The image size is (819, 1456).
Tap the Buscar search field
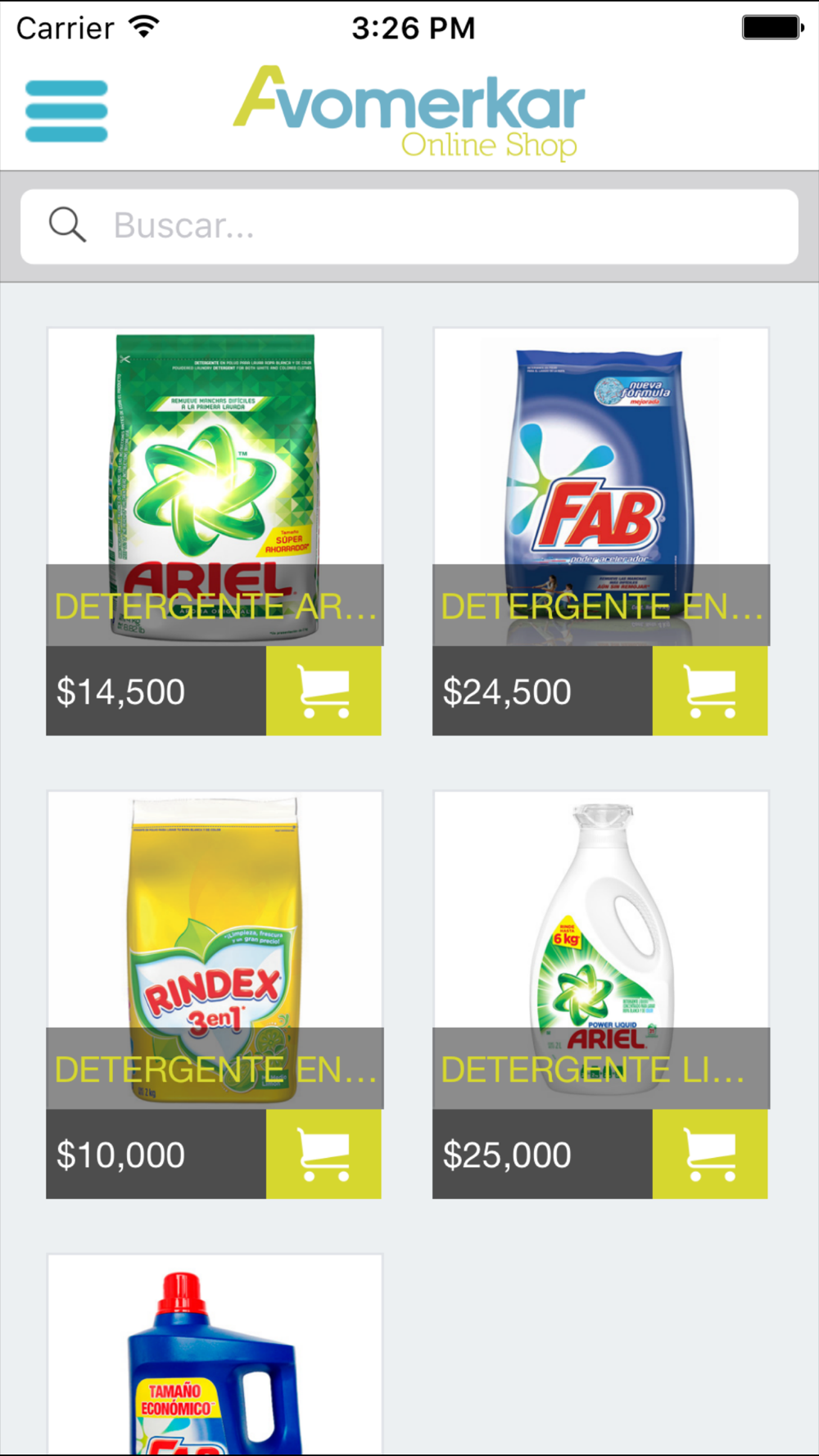[x=409, y=226]
